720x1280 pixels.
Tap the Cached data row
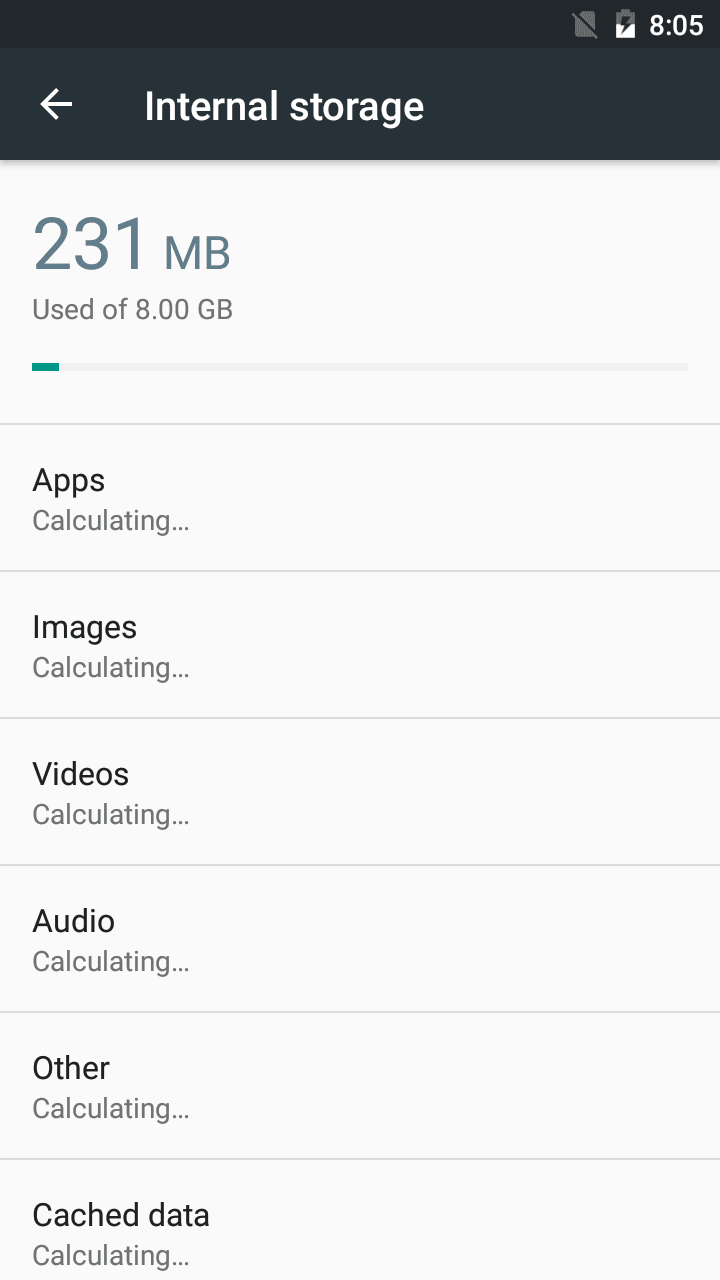pyautogui.click(x=360, y=1220)
